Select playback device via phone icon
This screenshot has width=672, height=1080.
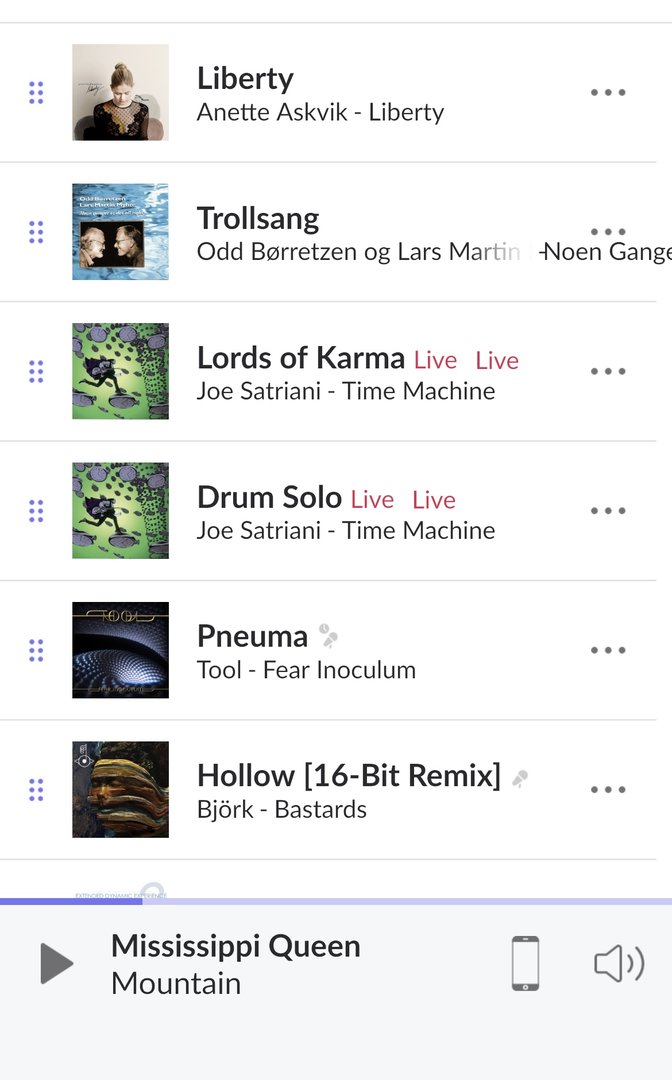point(525,964)
